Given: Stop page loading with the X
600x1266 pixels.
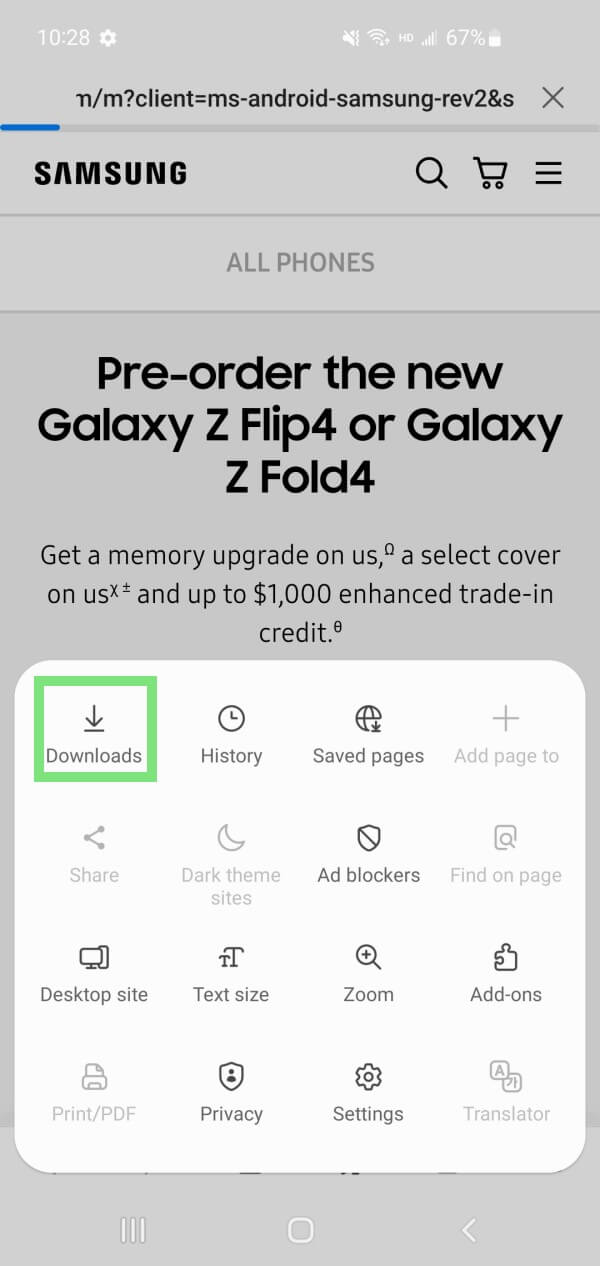Looking at the screenshot, I should pyautogui.click(x=553, y=97).
